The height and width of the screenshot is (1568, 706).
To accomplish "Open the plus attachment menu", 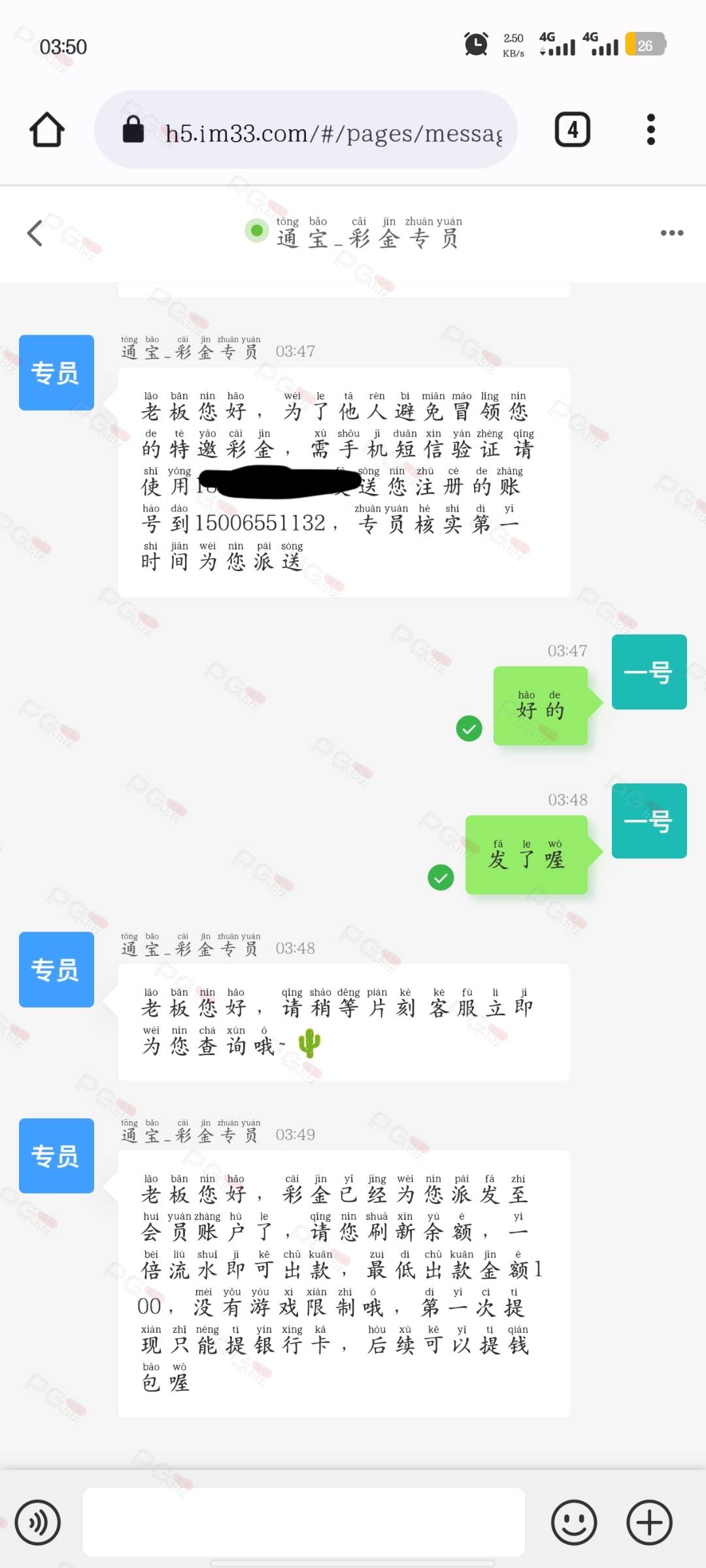I will point(649,1522).
